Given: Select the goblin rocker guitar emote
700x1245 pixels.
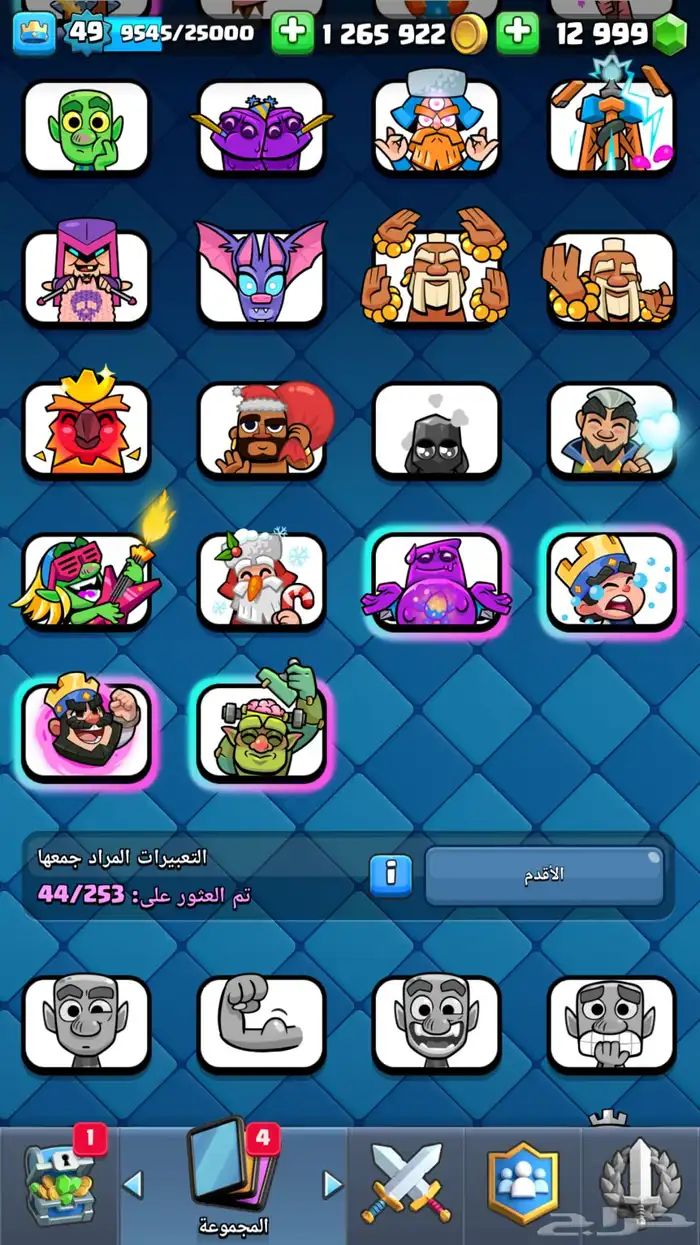Looking at the screenshot, I should point(86,580).
